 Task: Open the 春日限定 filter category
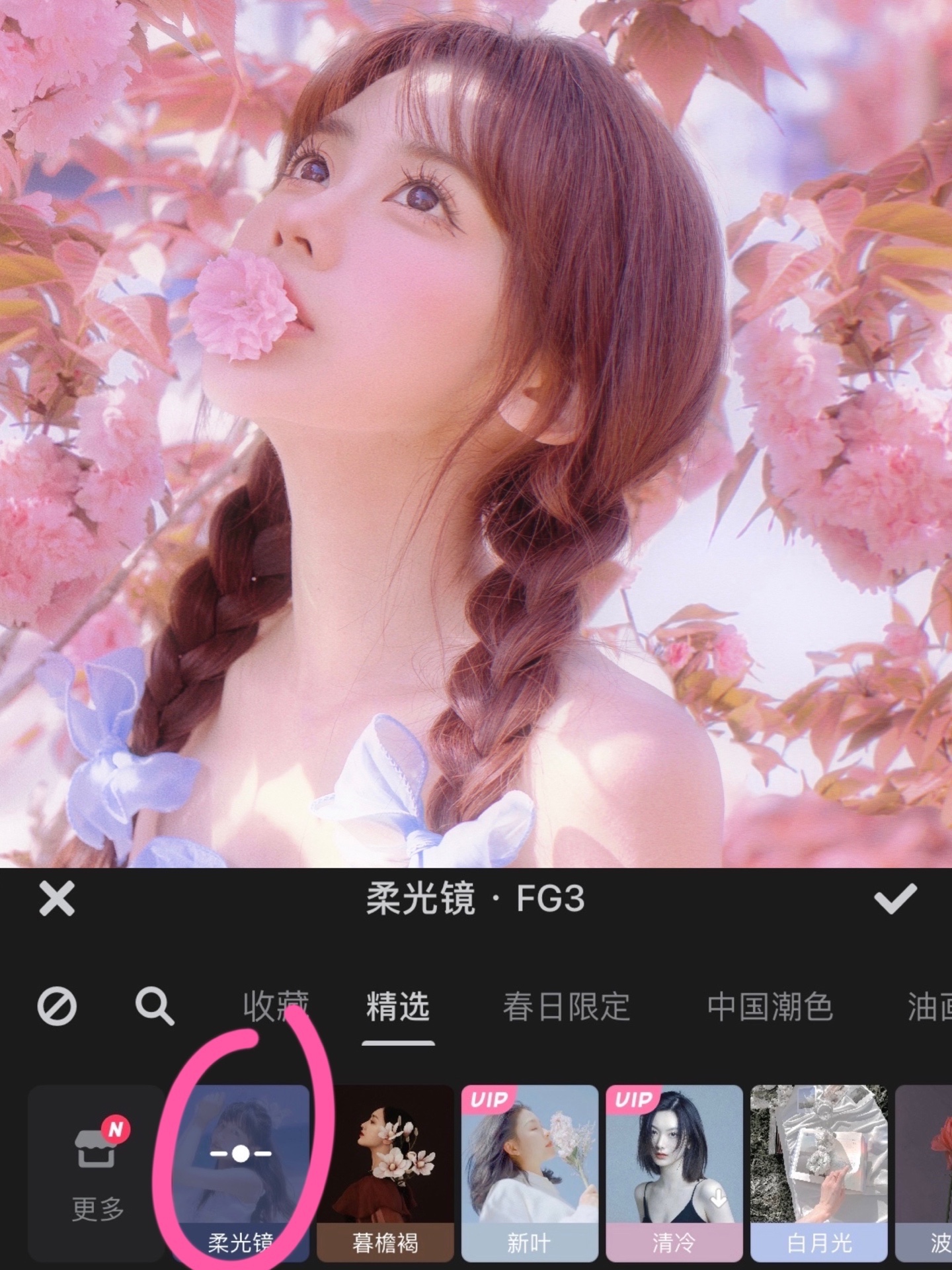567,1007
